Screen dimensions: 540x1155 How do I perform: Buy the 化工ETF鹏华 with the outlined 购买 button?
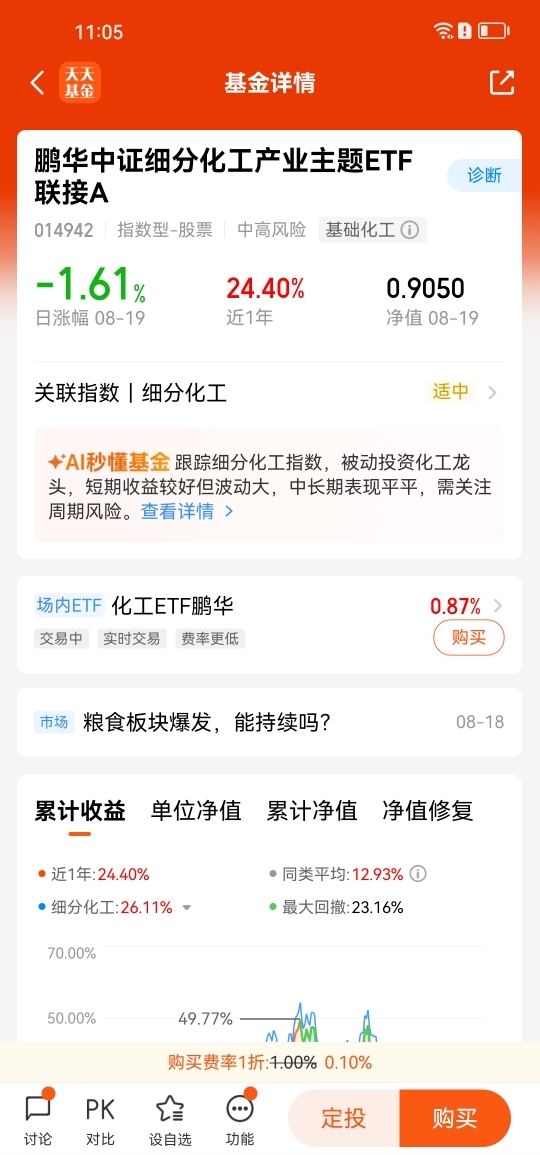coord(469,637)
